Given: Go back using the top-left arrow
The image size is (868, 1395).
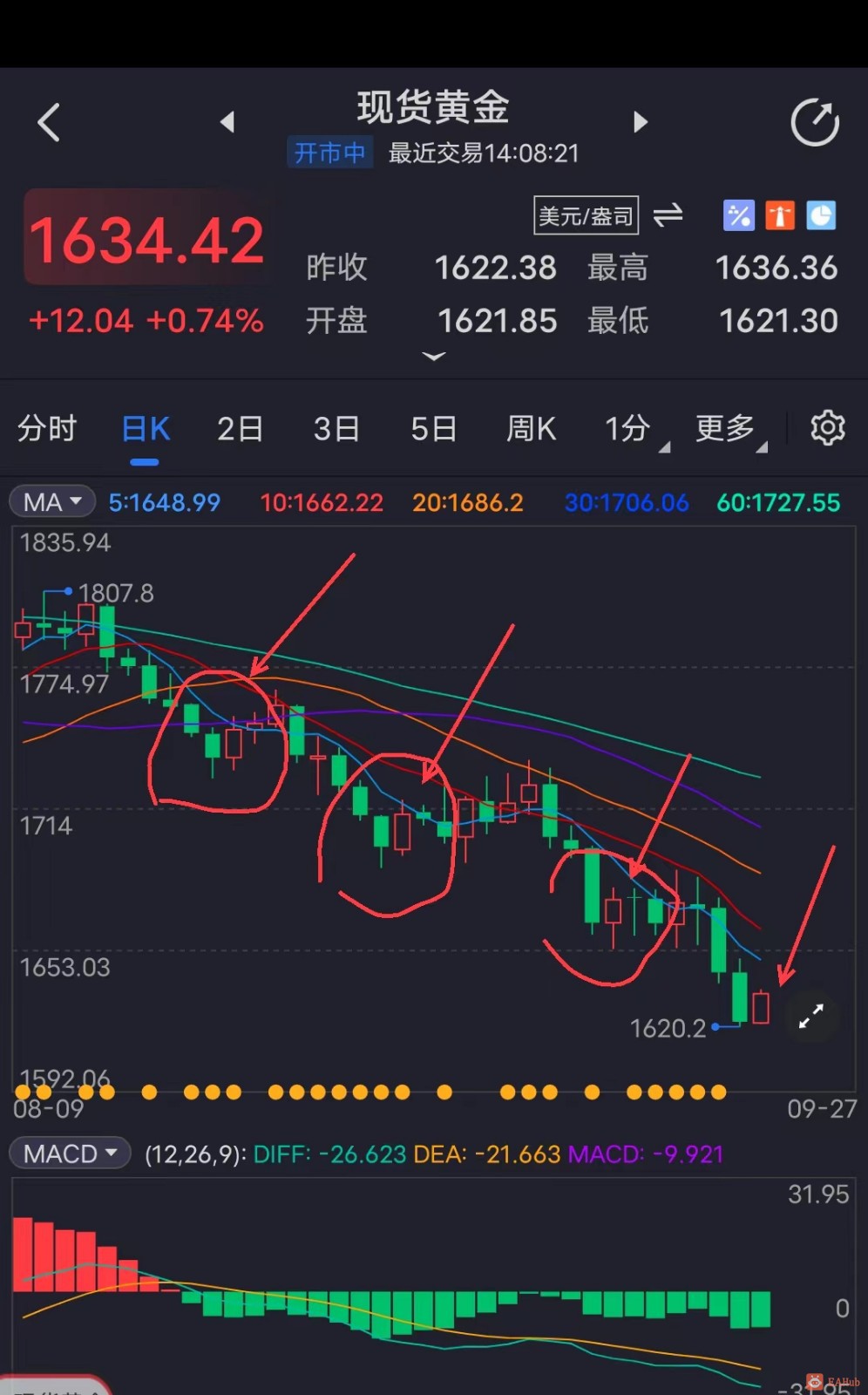Looking at the screenshot, I should coord(50,122).
